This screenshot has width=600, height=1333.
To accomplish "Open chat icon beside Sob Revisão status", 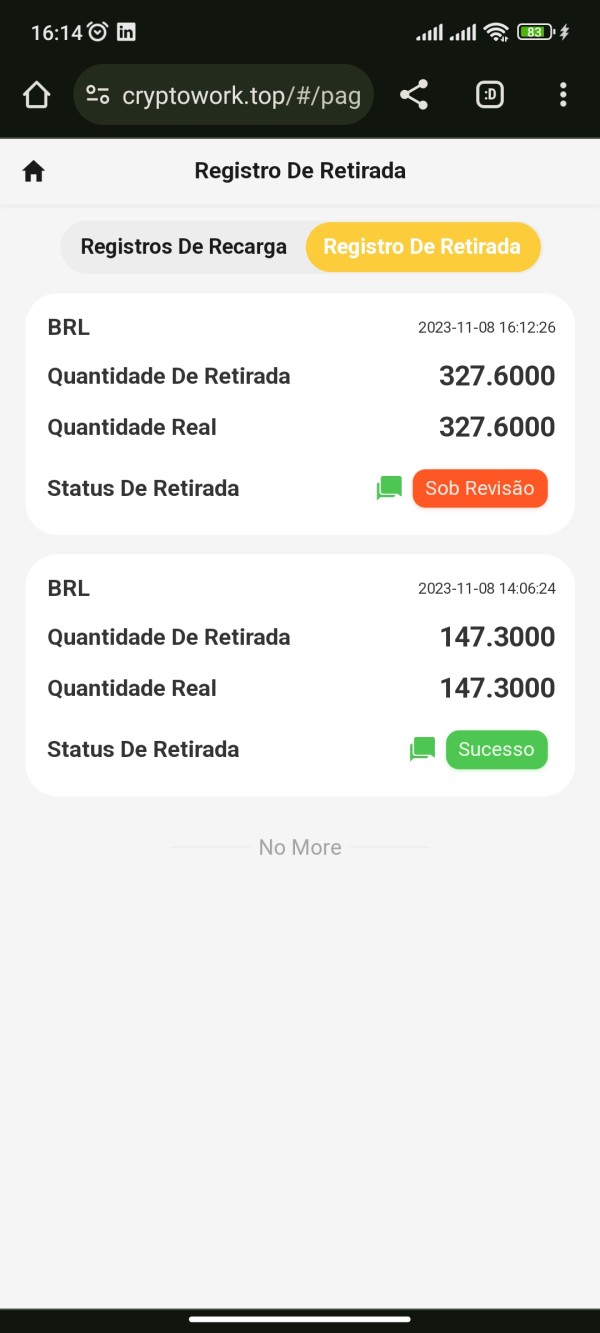I will [389, 489].
